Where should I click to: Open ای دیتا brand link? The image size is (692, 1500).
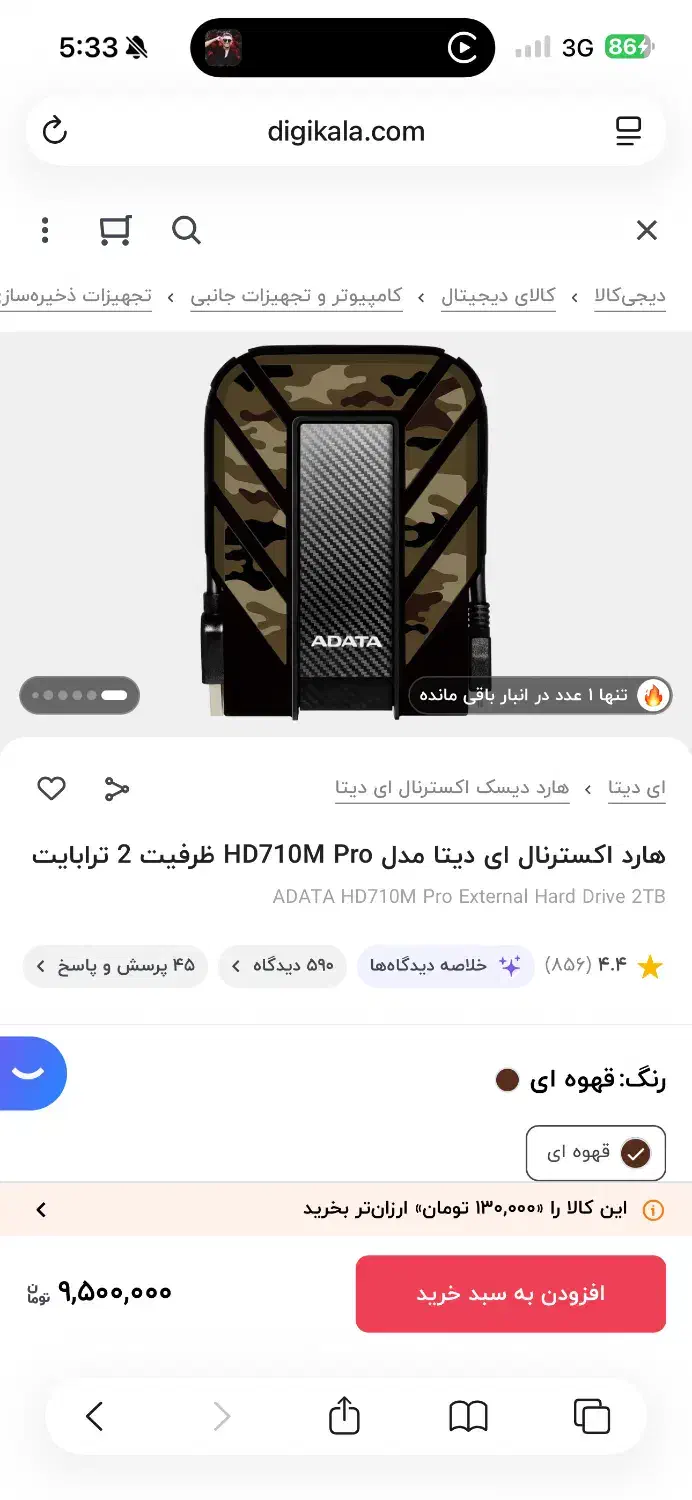click(x=637, y=789)
